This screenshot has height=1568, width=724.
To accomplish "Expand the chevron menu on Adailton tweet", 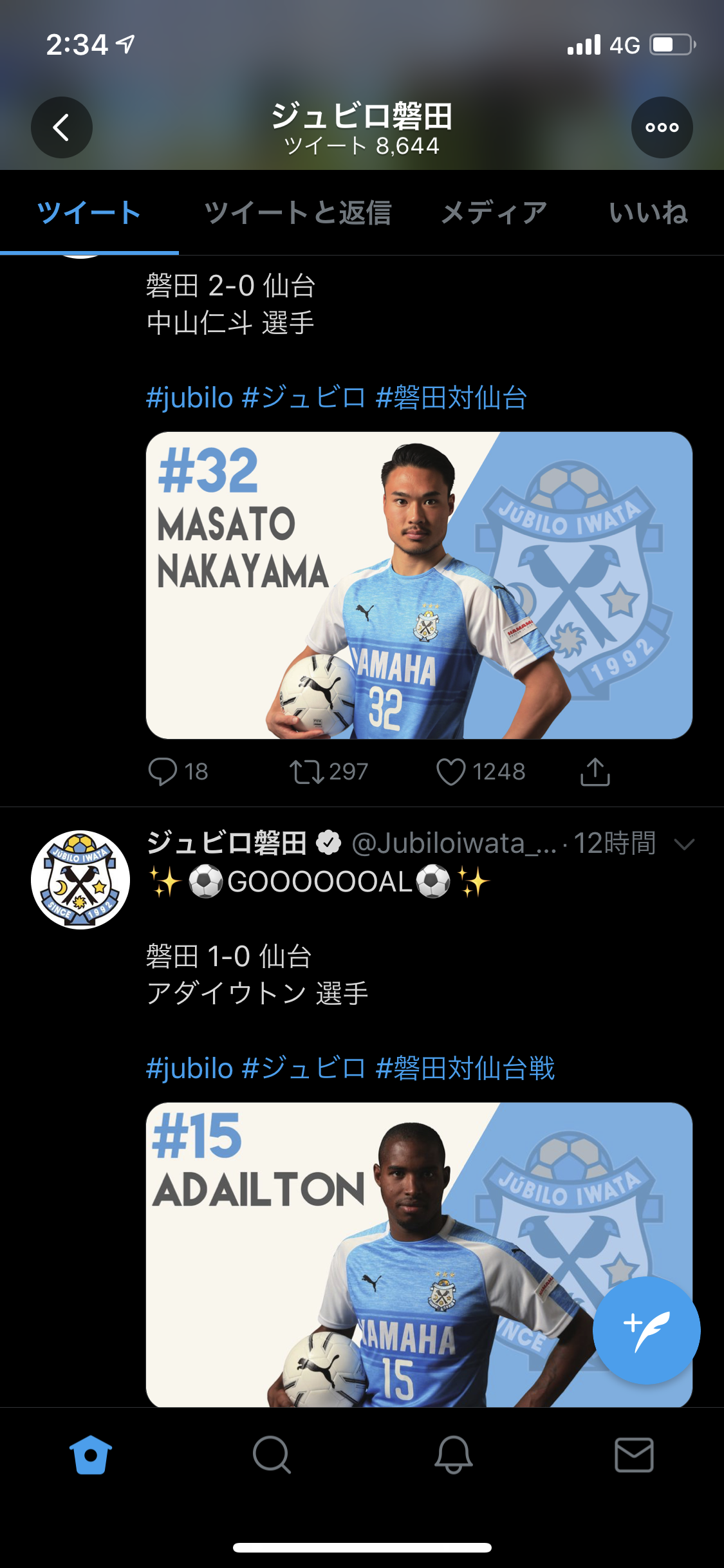I will click(x=684, y=844).
